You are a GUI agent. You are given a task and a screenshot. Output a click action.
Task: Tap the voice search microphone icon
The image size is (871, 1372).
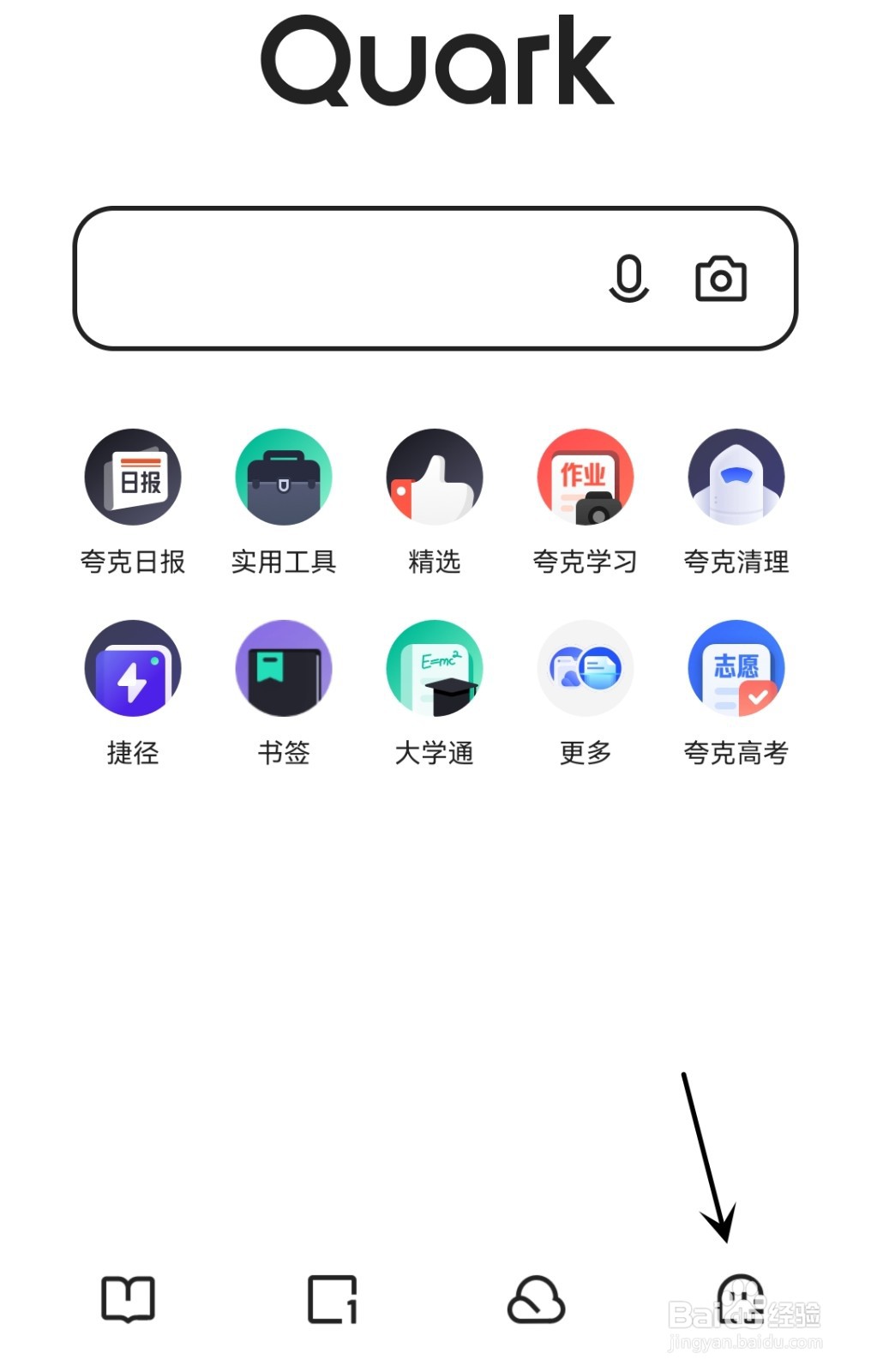click(628, 279)
